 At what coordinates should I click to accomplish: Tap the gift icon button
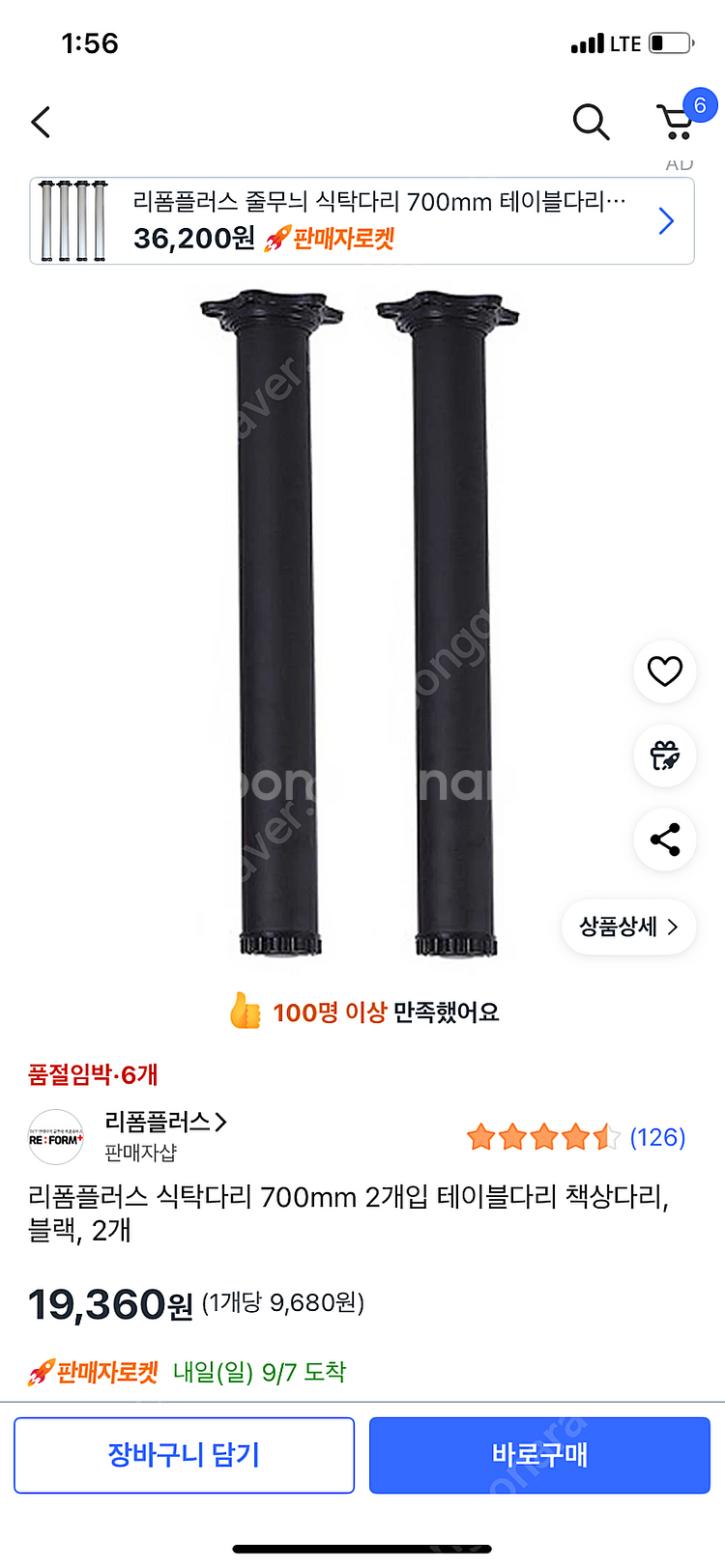tap(664, 755)
